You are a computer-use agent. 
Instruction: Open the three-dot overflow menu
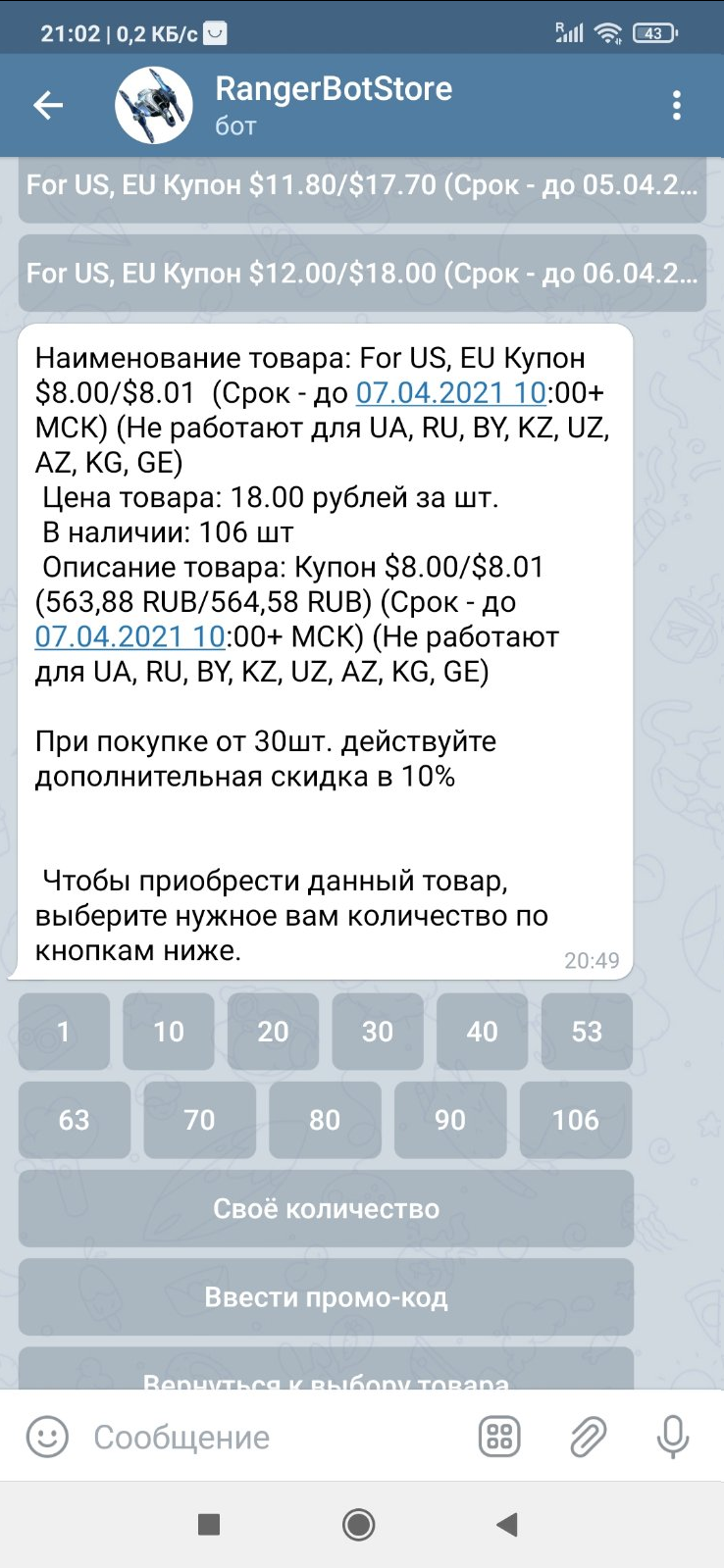[676, 105]
